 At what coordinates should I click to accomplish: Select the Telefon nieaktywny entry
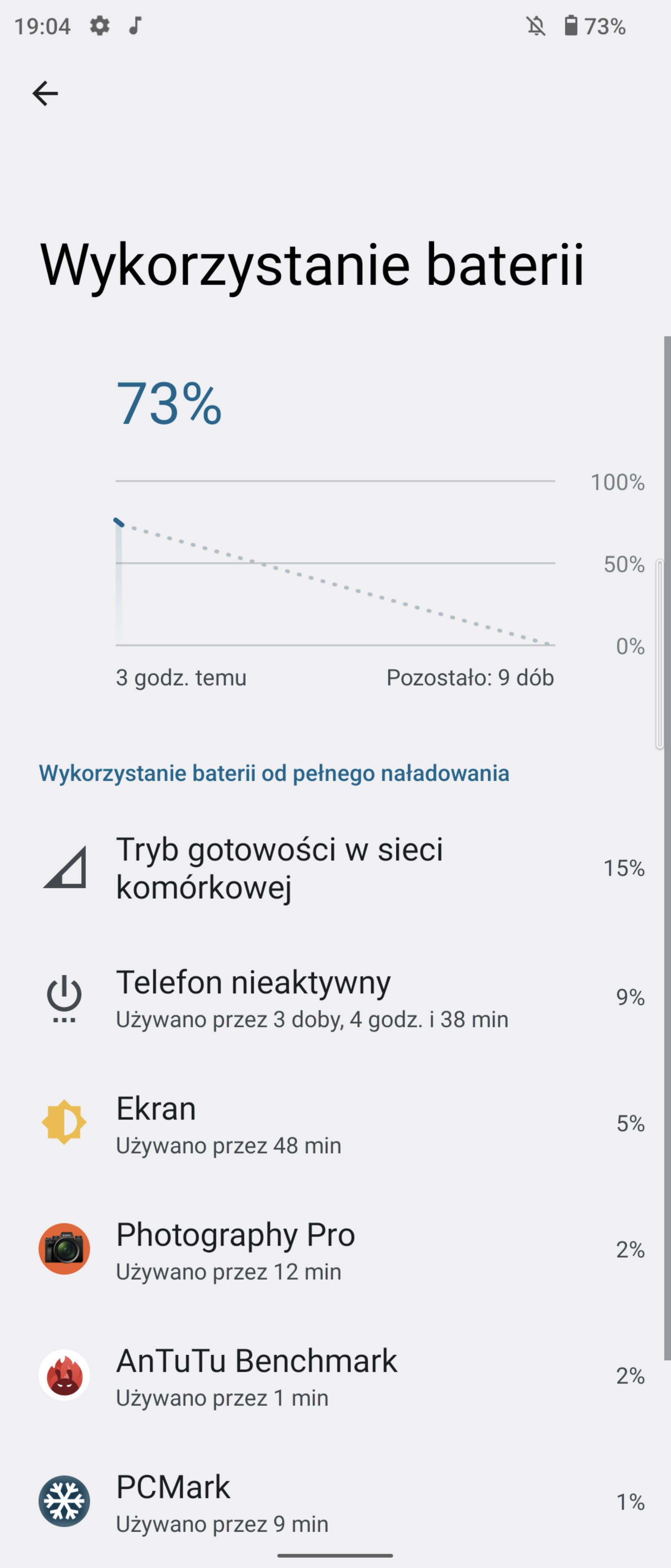pos(335,997)
